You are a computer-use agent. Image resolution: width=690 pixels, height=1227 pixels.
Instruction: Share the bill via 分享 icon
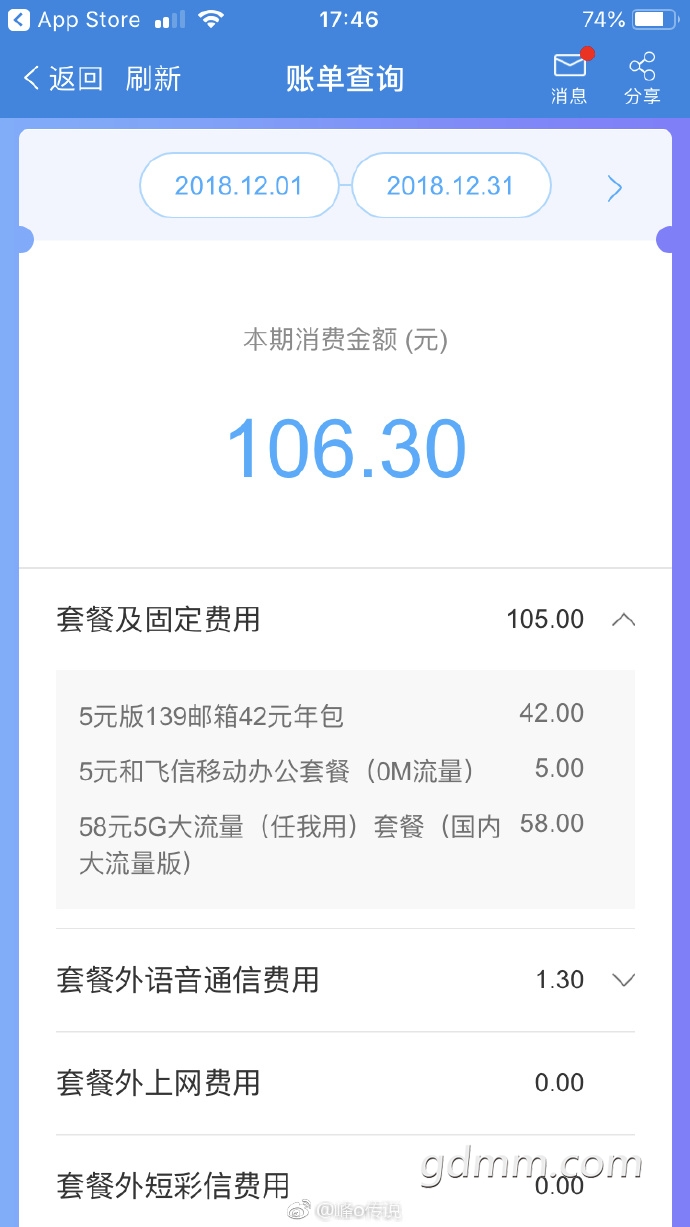[x=642, y=79]
